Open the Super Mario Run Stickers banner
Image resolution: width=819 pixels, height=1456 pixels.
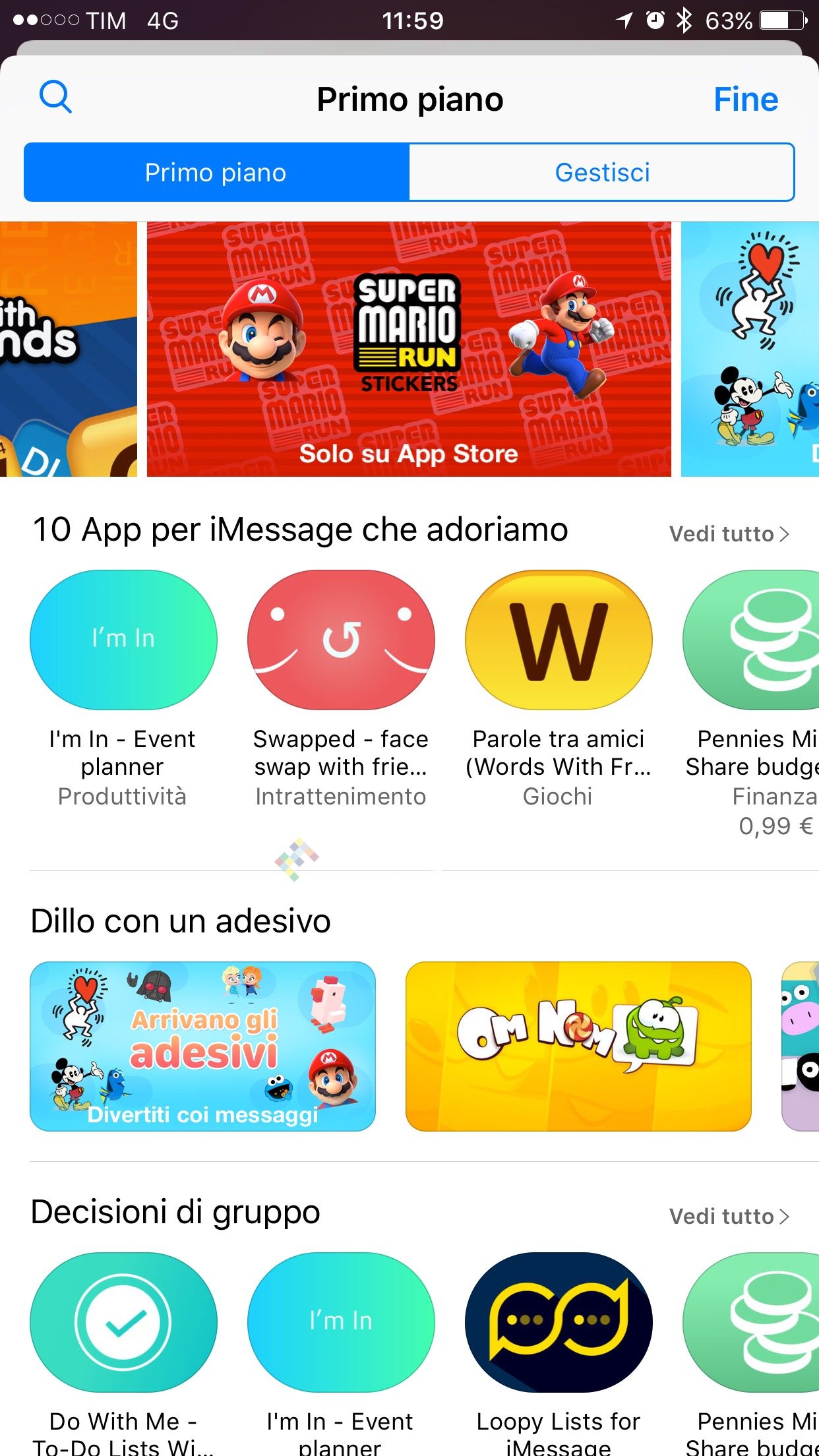coord(409,349)
